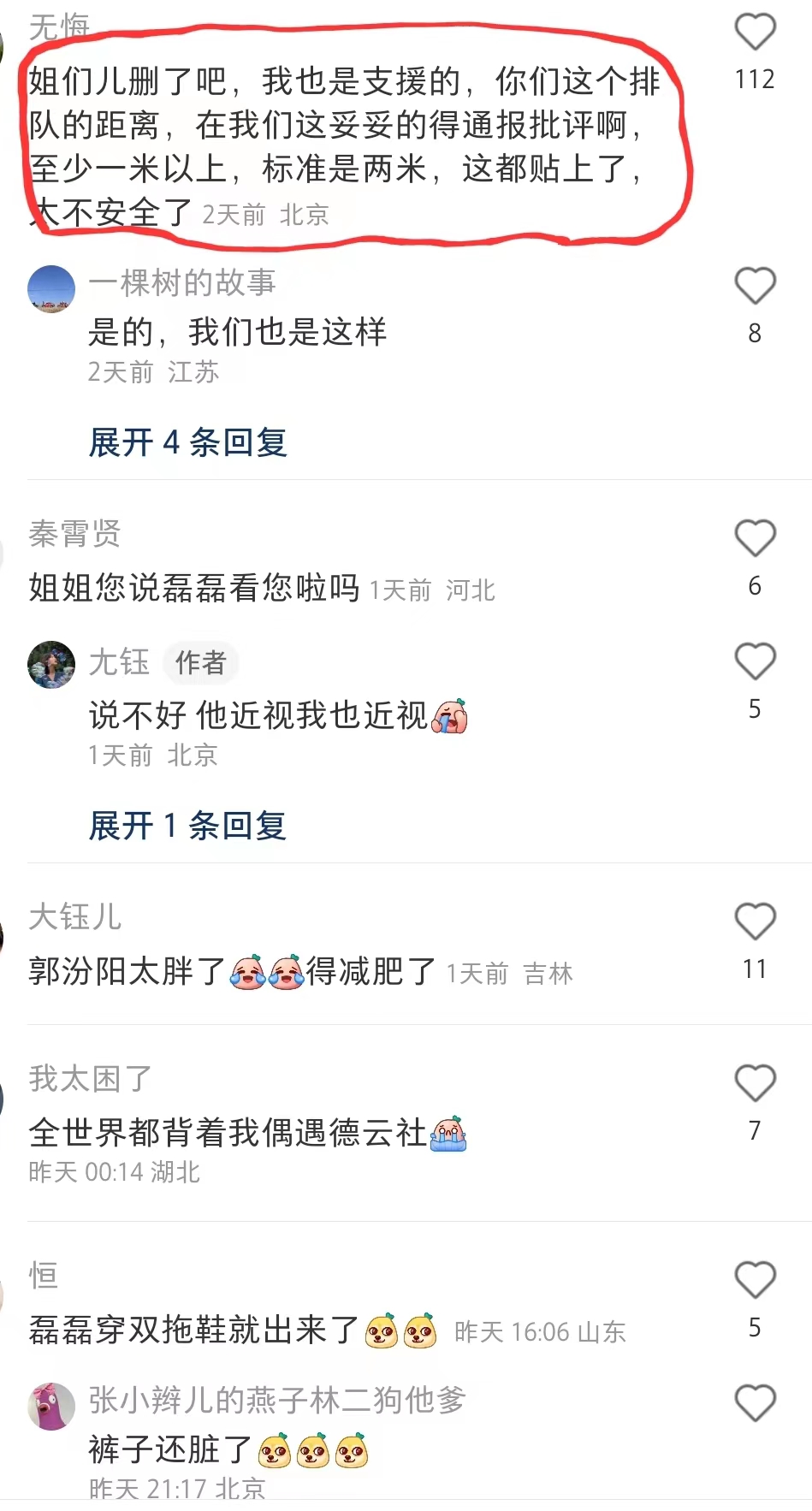Image resolution: width=812 pixels, height=1511 pixels.
Task: Like 大钰儿's comment about 郭汾阳
Action: pyautogui.click(x=754, y=920)
